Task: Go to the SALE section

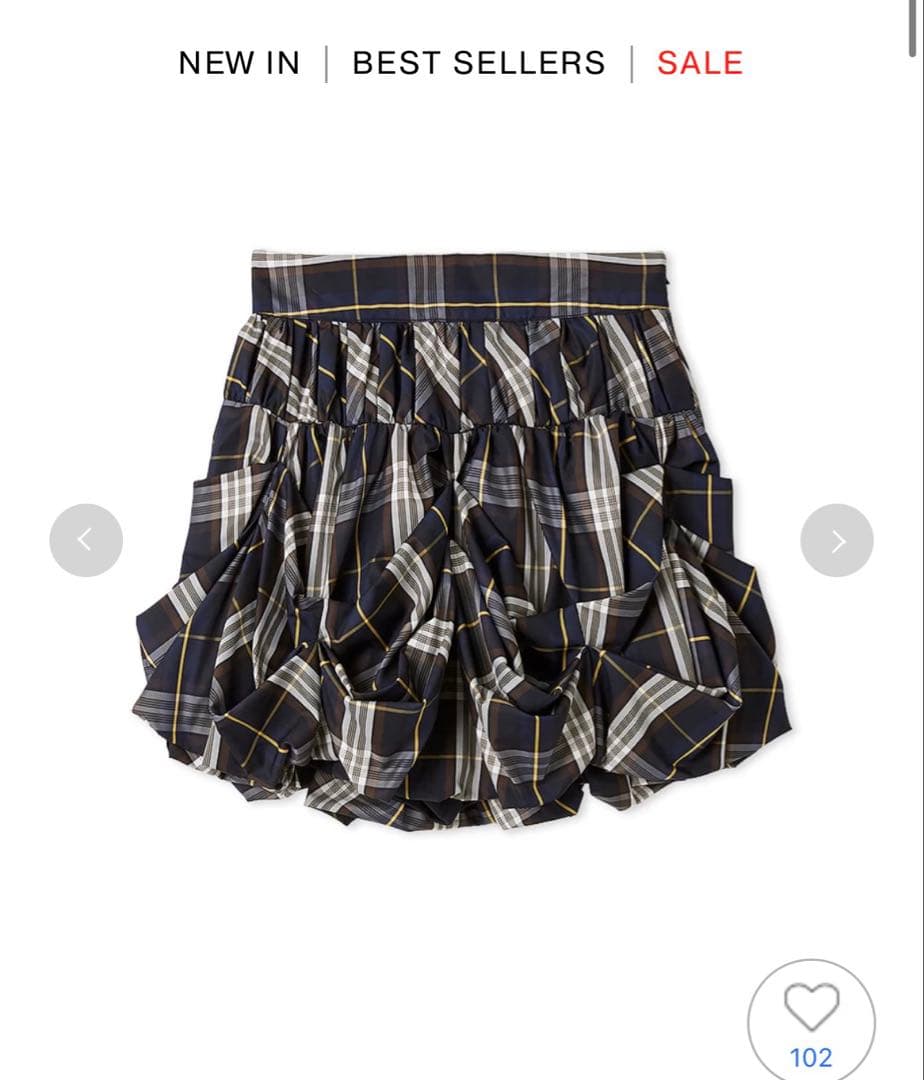Action: 699,63
